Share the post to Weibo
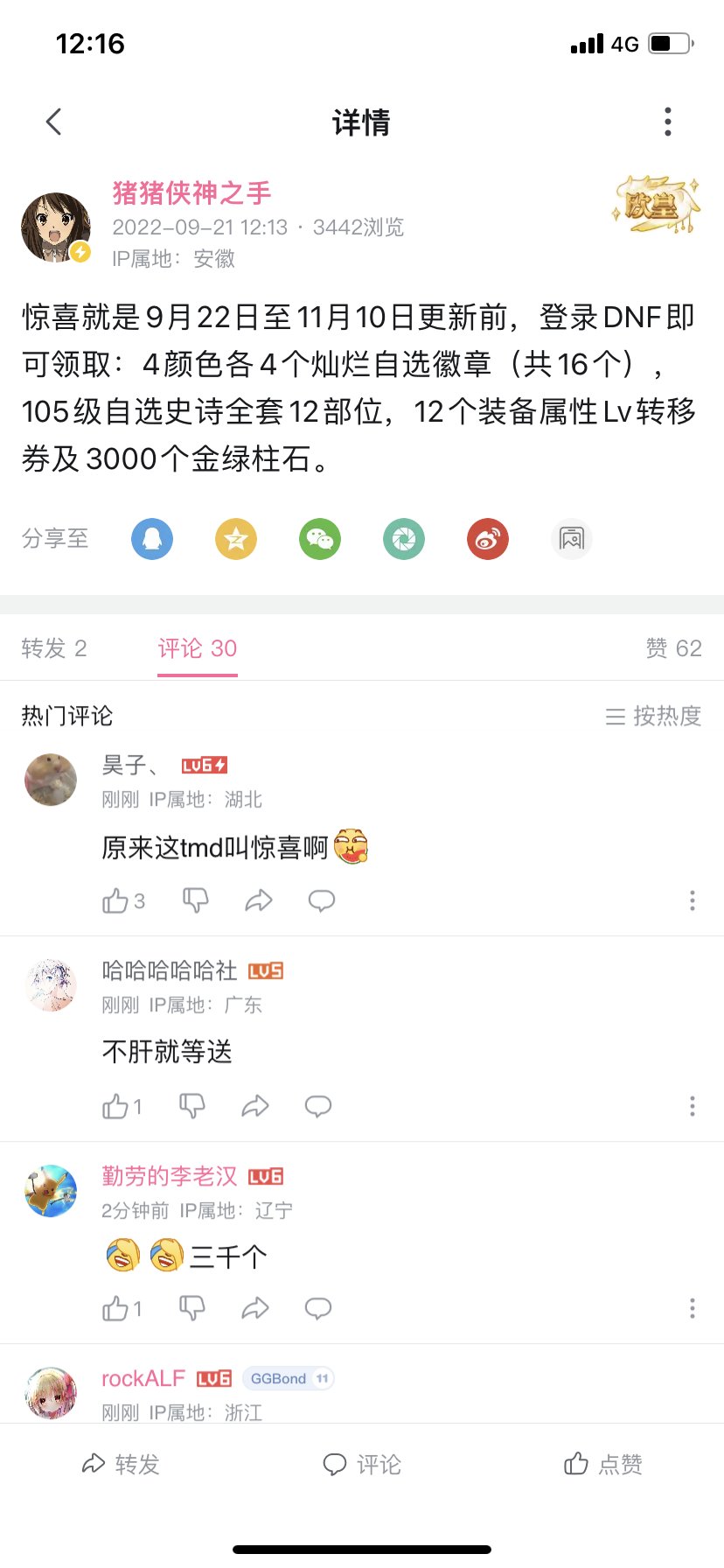724x1568 pixels. 487,539
